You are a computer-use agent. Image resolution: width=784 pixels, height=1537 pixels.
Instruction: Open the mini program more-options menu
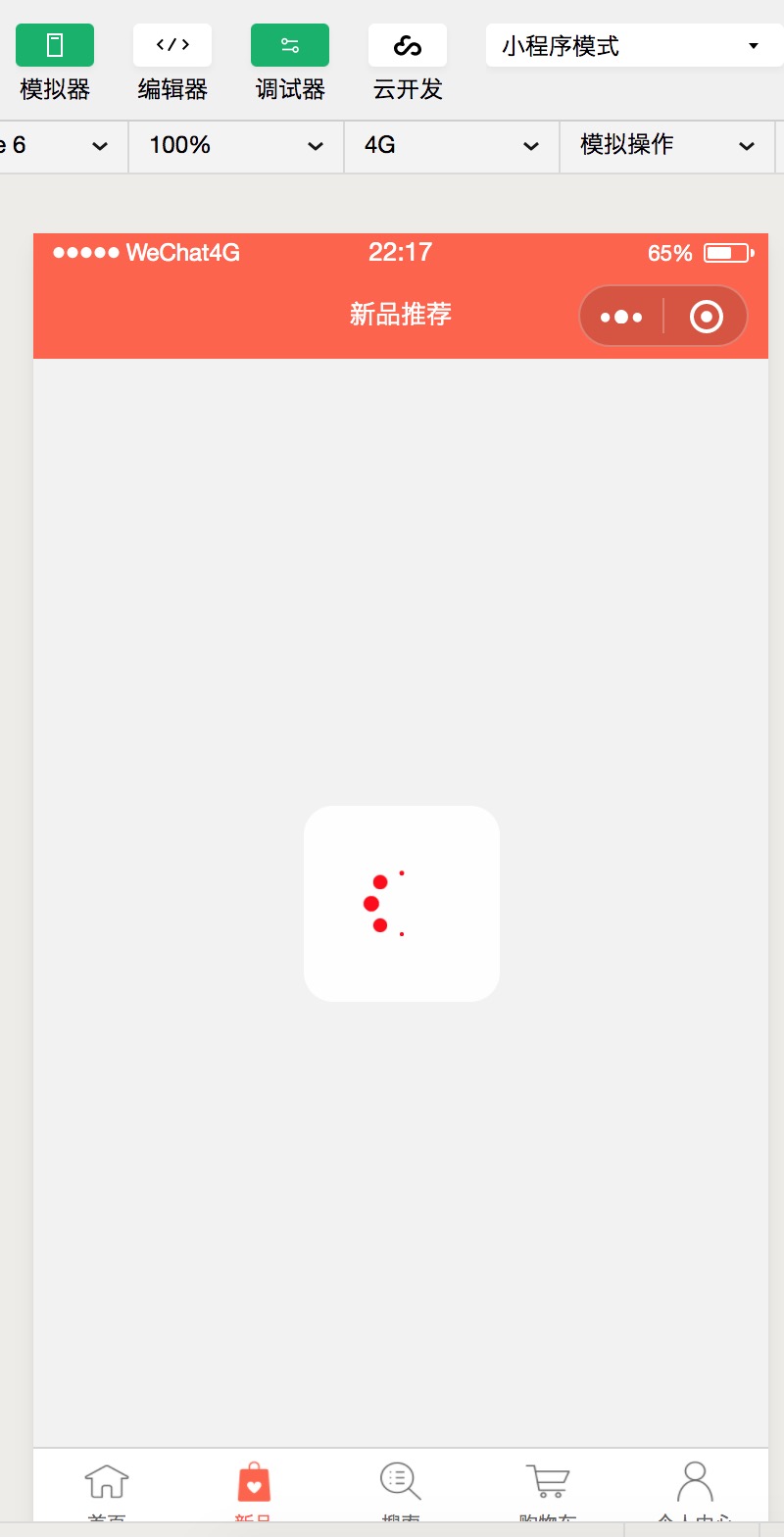pos(621,317)
